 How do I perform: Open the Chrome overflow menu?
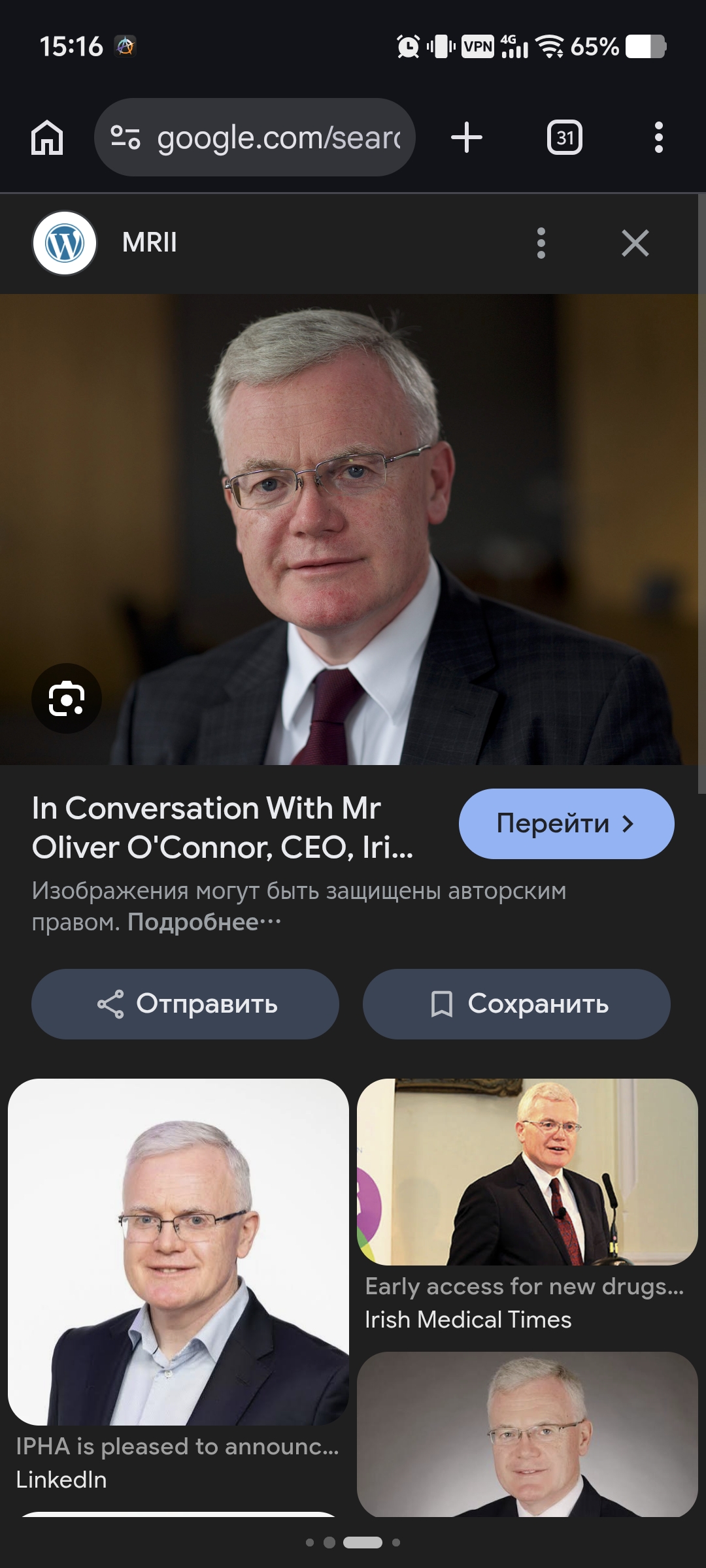tap(658, 138)
